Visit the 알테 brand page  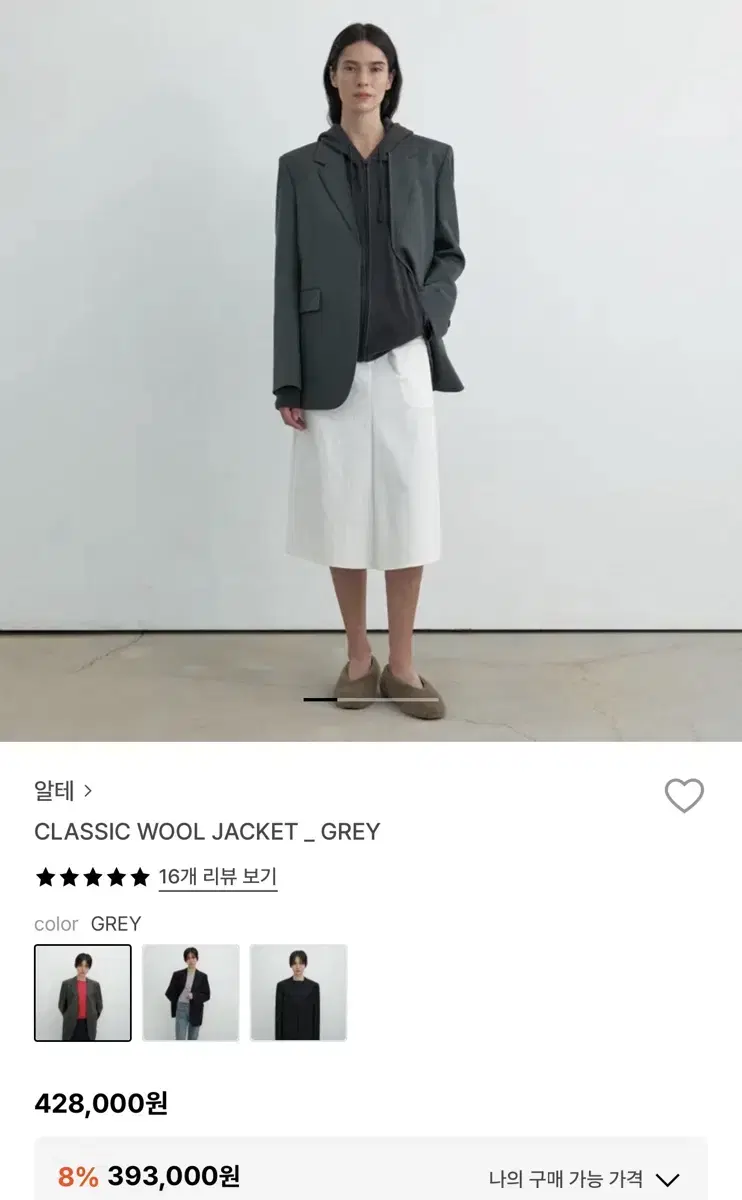pyautogui.click(x=54, y=792)
